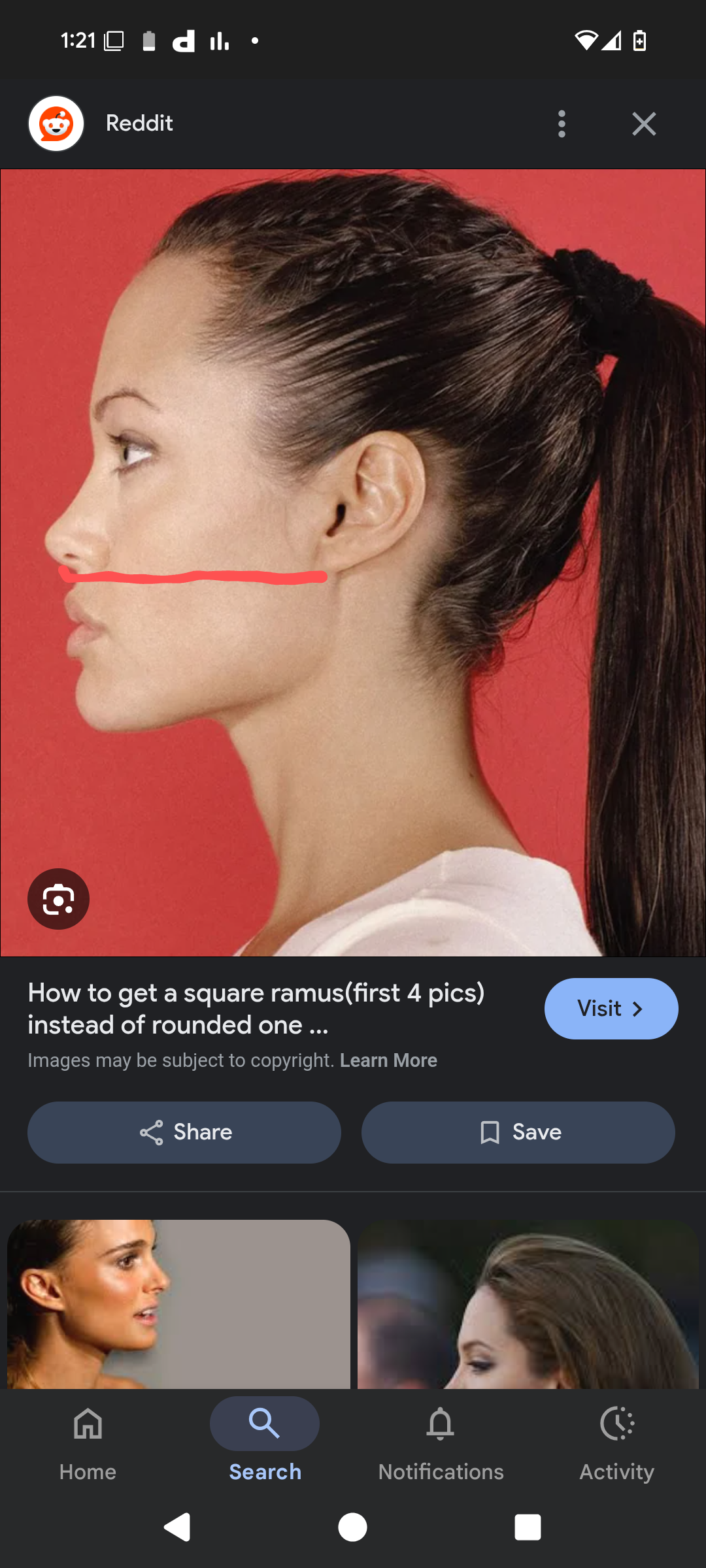This screenshot has height=1568, width=706.
Task: Tap the system back button
Action: pyautogui.click(x=176, y=1527)
